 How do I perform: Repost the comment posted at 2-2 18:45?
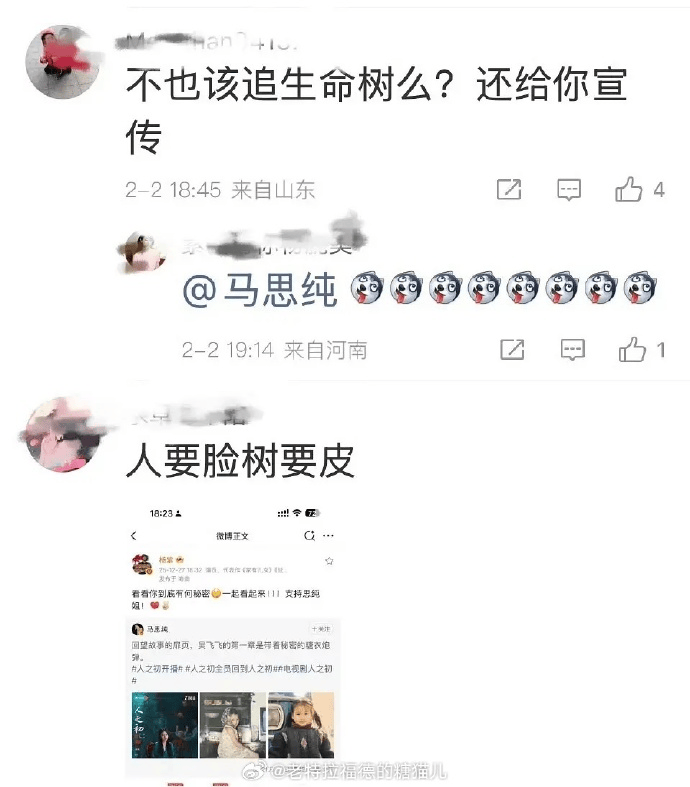point(509,190)
